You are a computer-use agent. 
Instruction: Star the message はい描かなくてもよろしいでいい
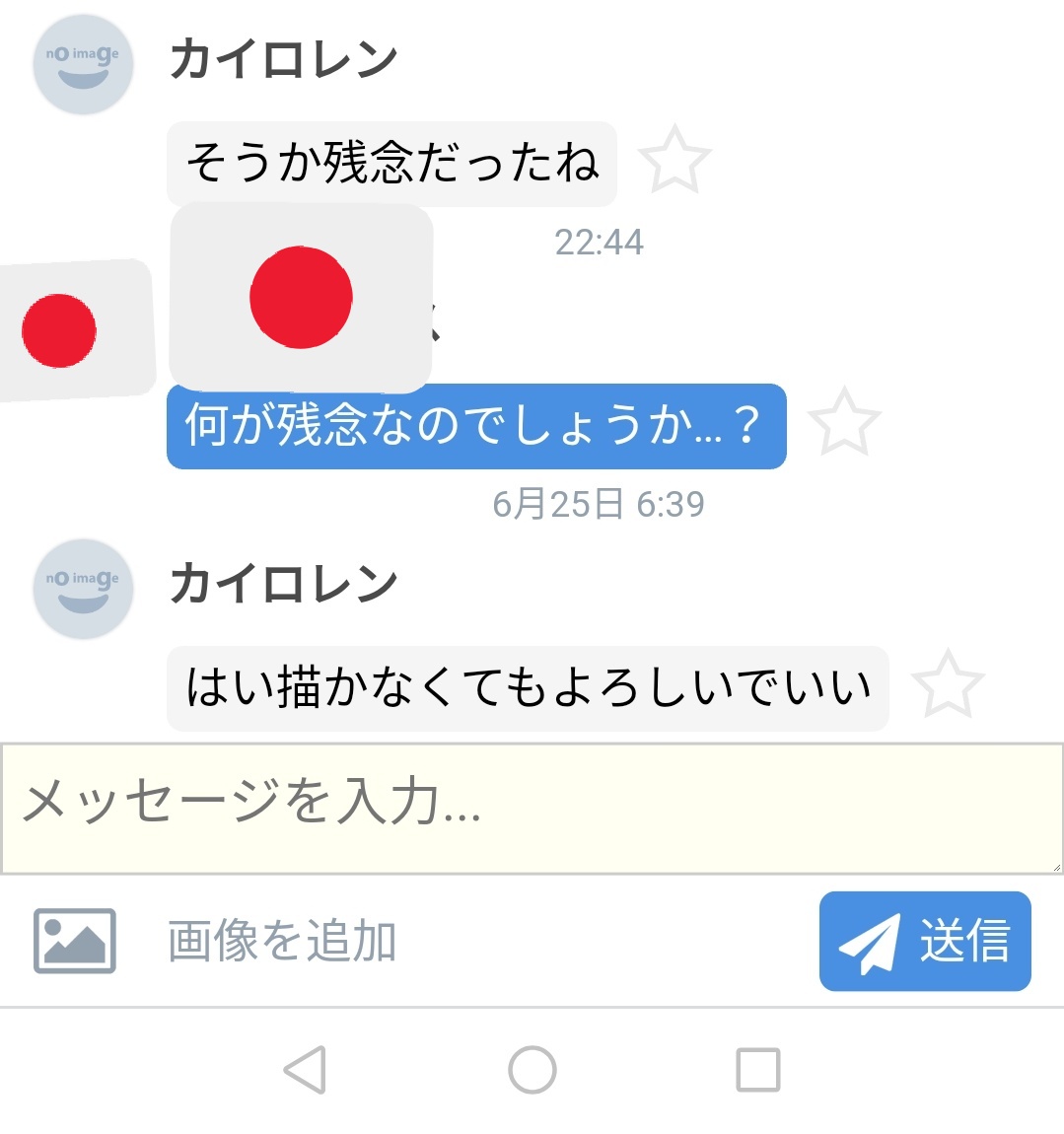pyautogui.click(x=948, y=684)
